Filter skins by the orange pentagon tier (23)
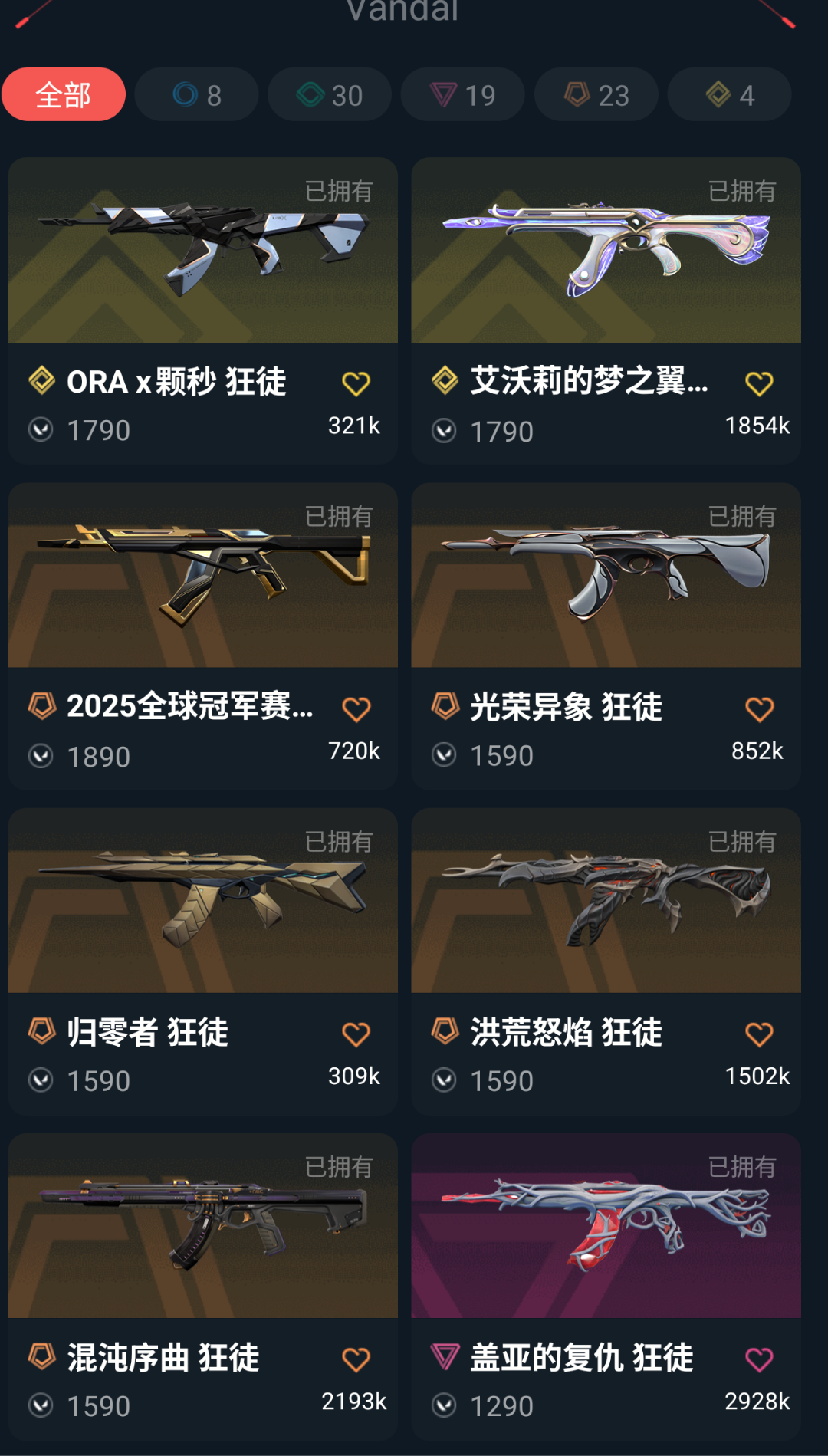828x1456 pixels. click(596, 94)
